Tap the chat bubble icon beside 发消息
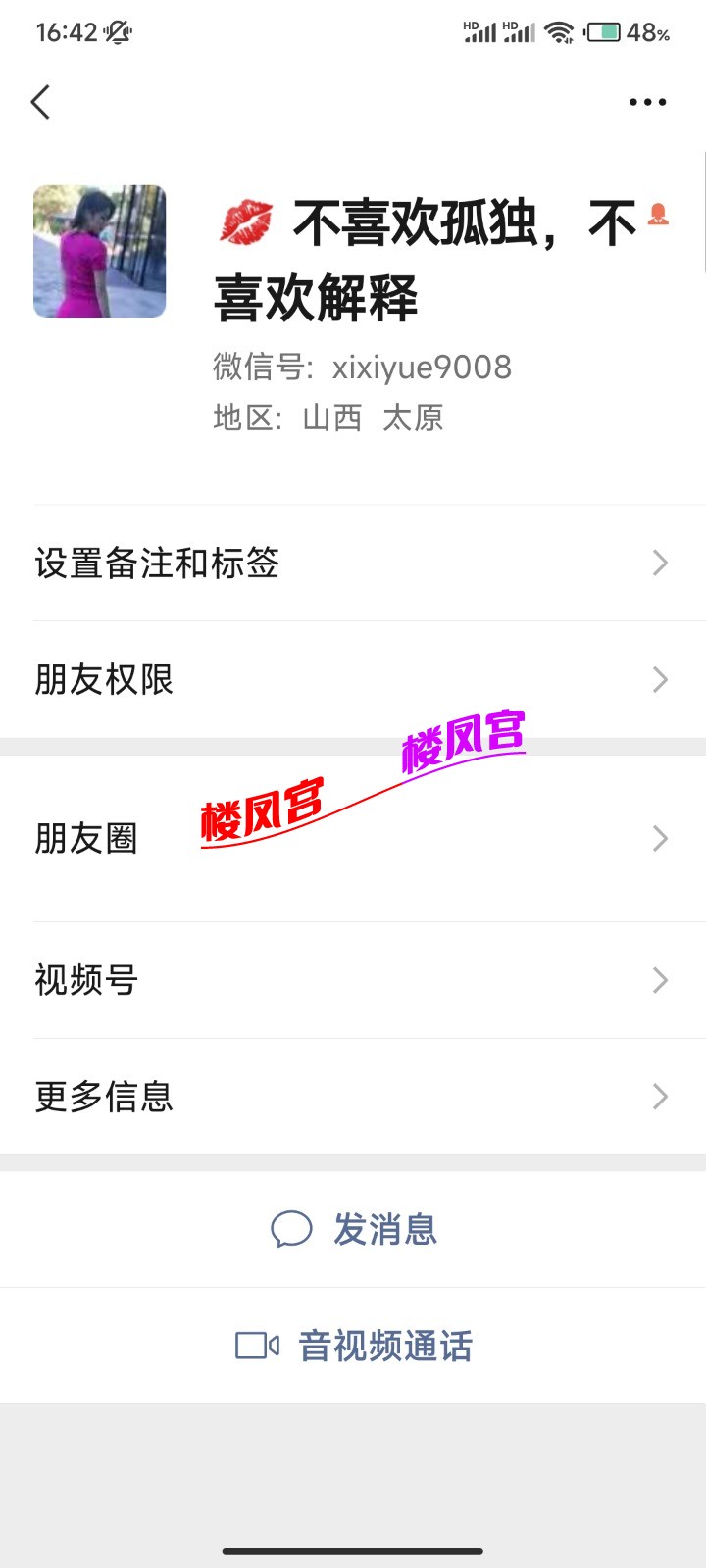 pos(289,1228)
